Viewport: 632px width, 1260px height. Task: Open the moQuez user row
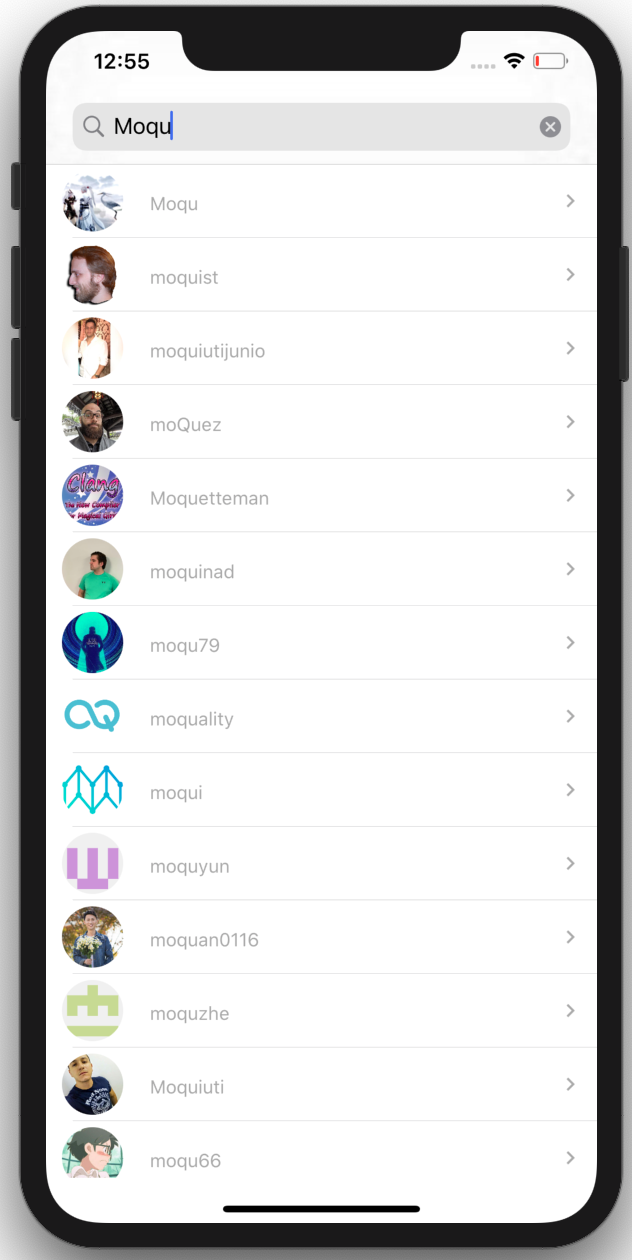[320, 423]
